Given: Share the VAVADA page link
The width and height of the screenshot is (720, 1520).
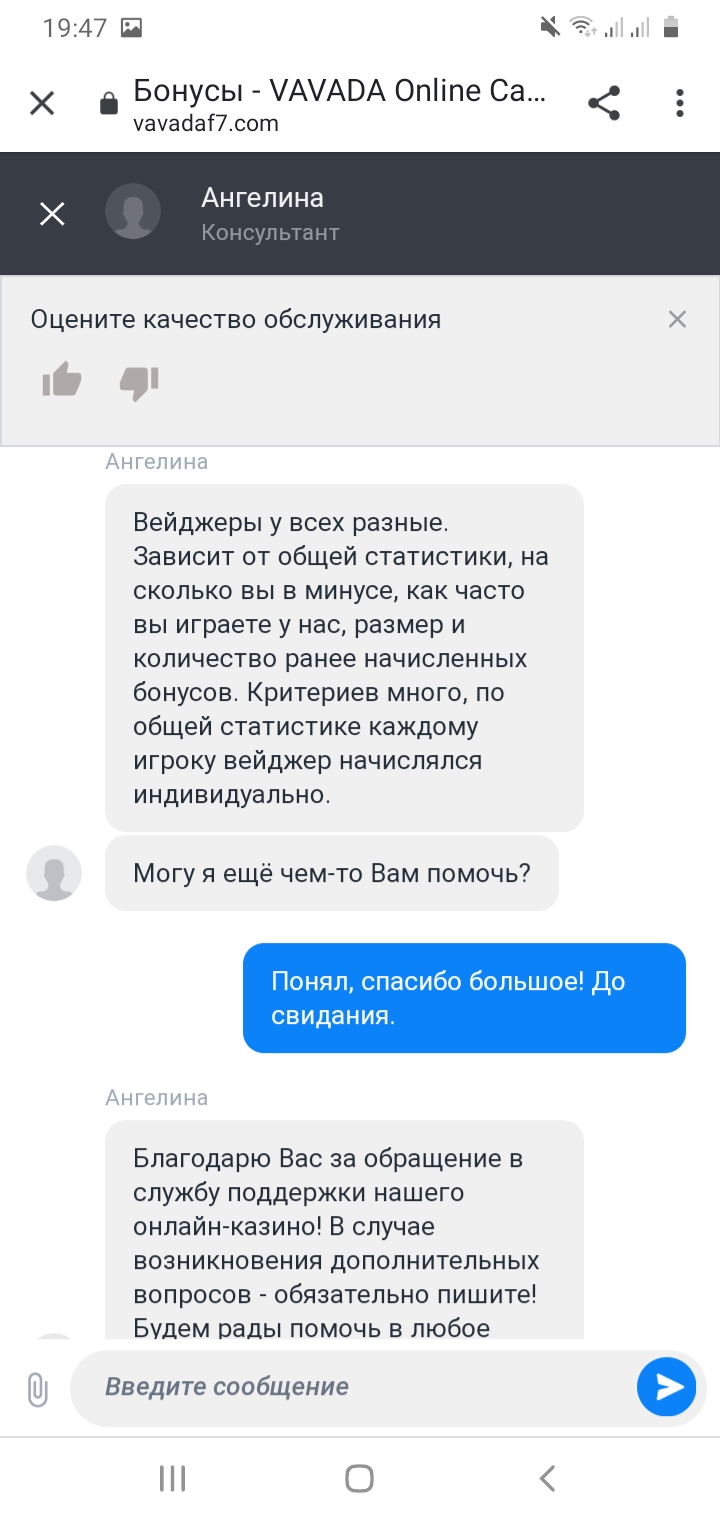Looking at the screenshot, I should pyautogui.click(x=604, y=103).
